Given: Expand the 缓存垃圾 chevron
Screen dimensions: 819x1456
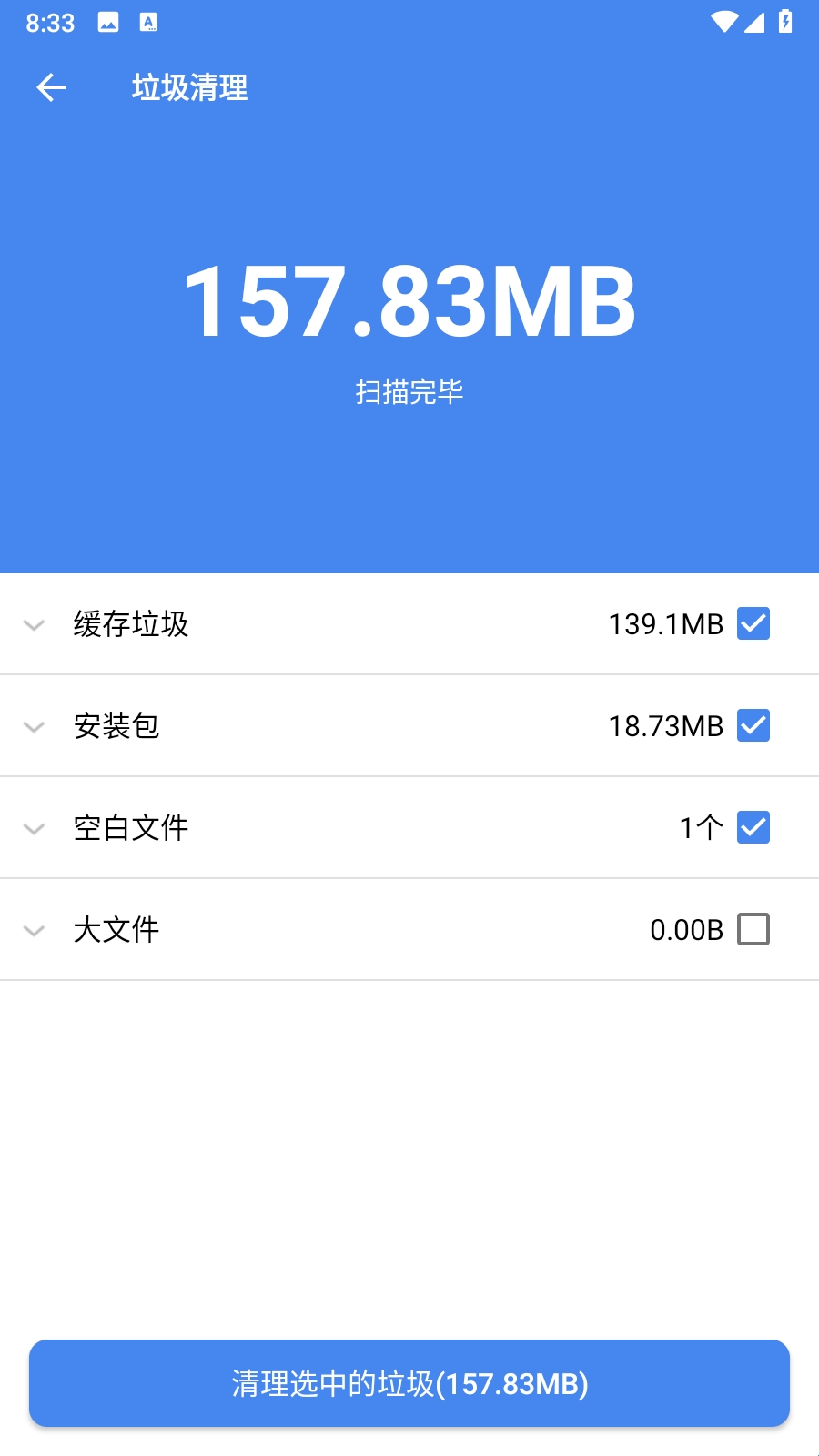Looking at the screenshot, I should (x=35, y=625).
